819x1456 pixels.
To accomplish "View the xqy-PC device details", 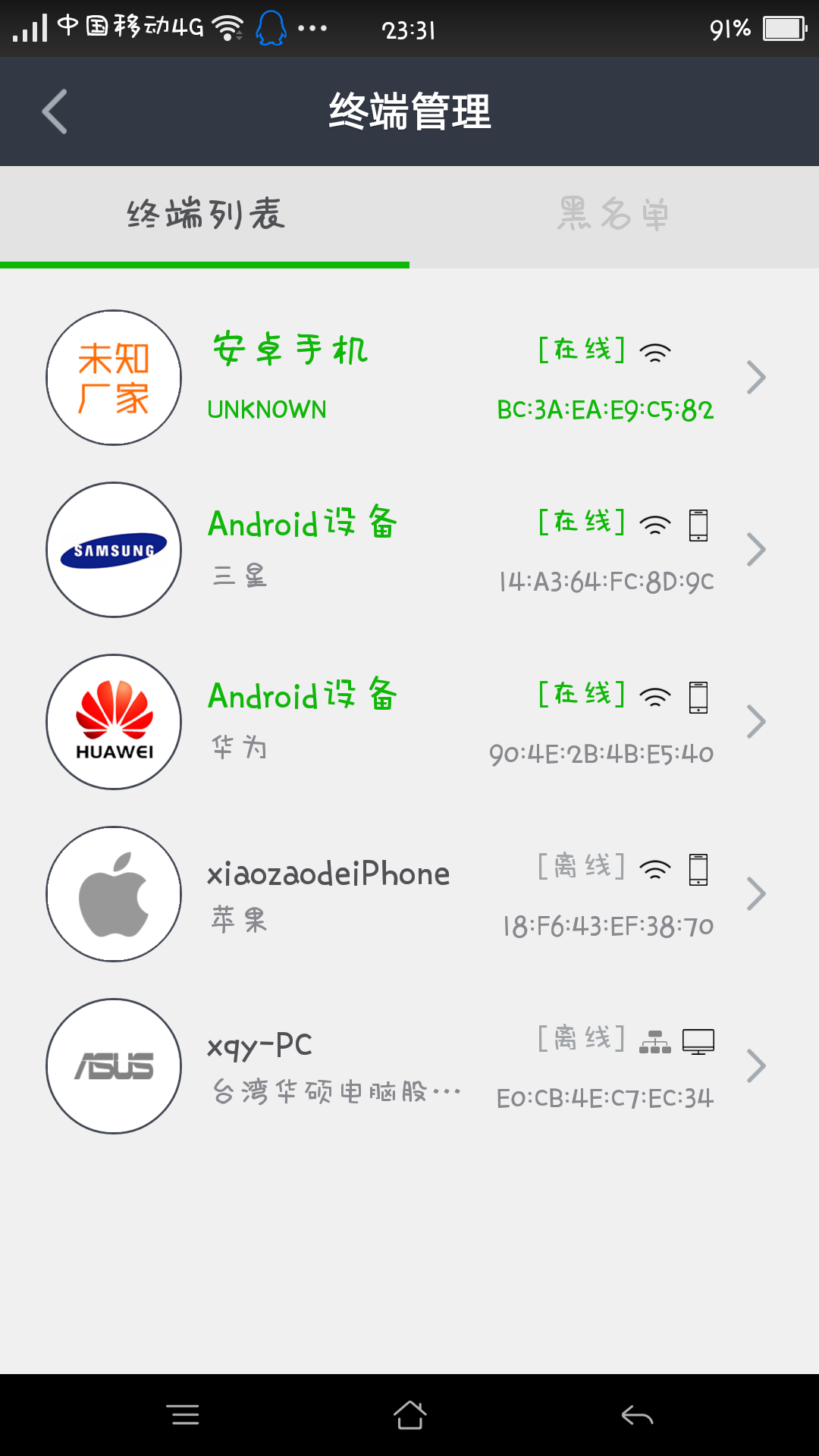I will tap(409, 1066).
